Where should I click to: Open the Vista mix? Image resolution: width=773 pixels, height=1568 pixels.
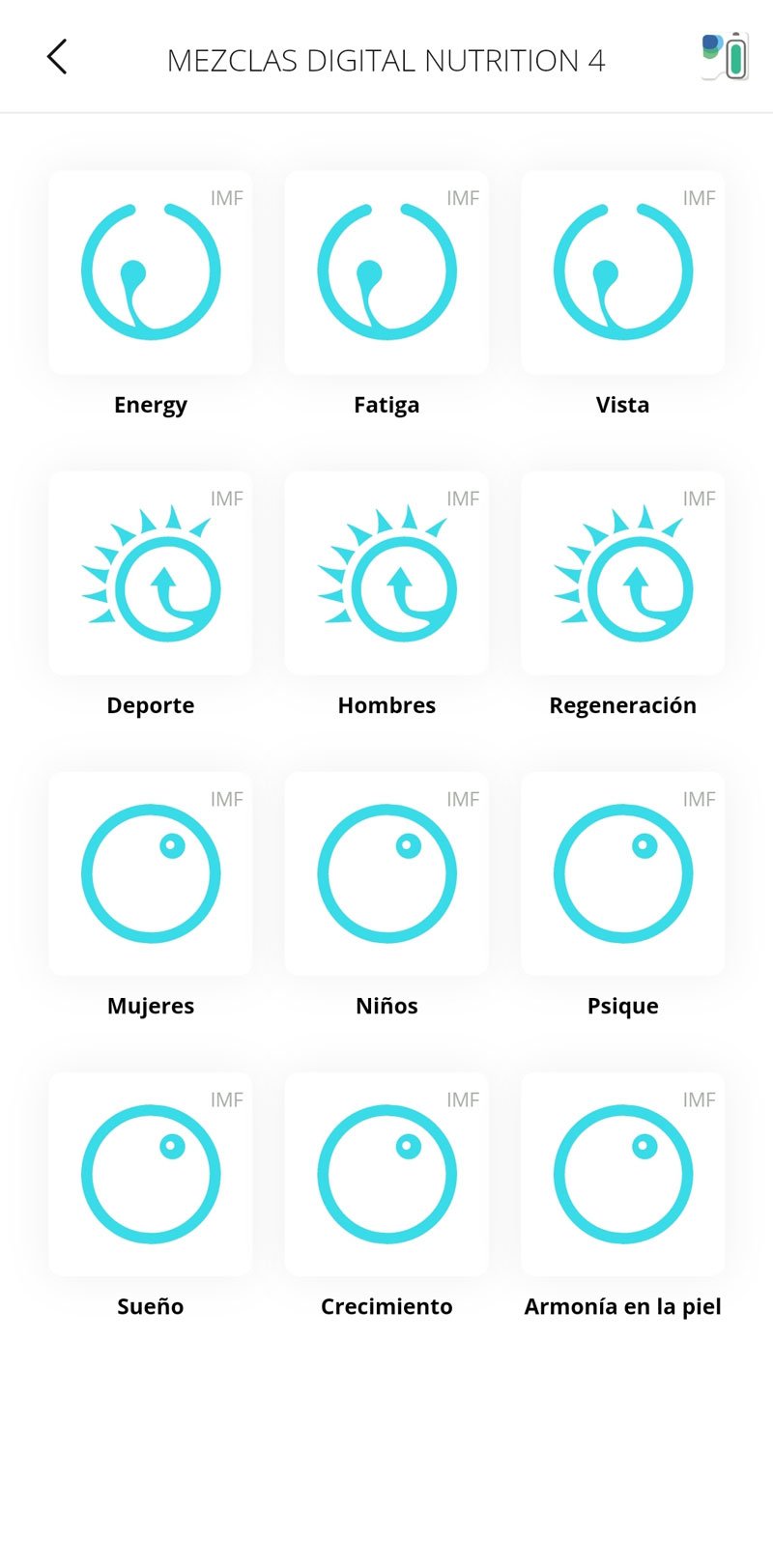(623, 273)
